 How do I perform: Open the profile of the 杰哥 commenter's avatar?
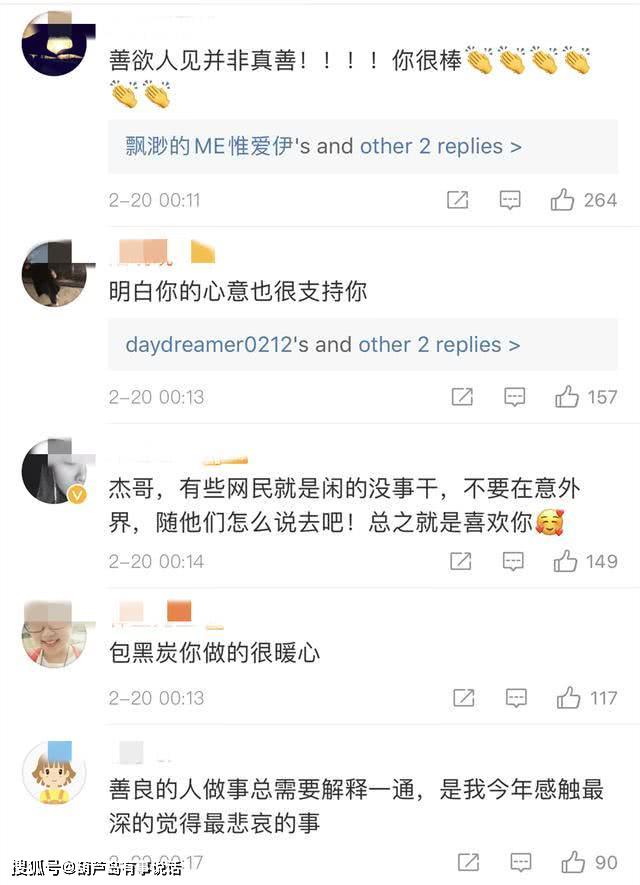coord(54,472)
